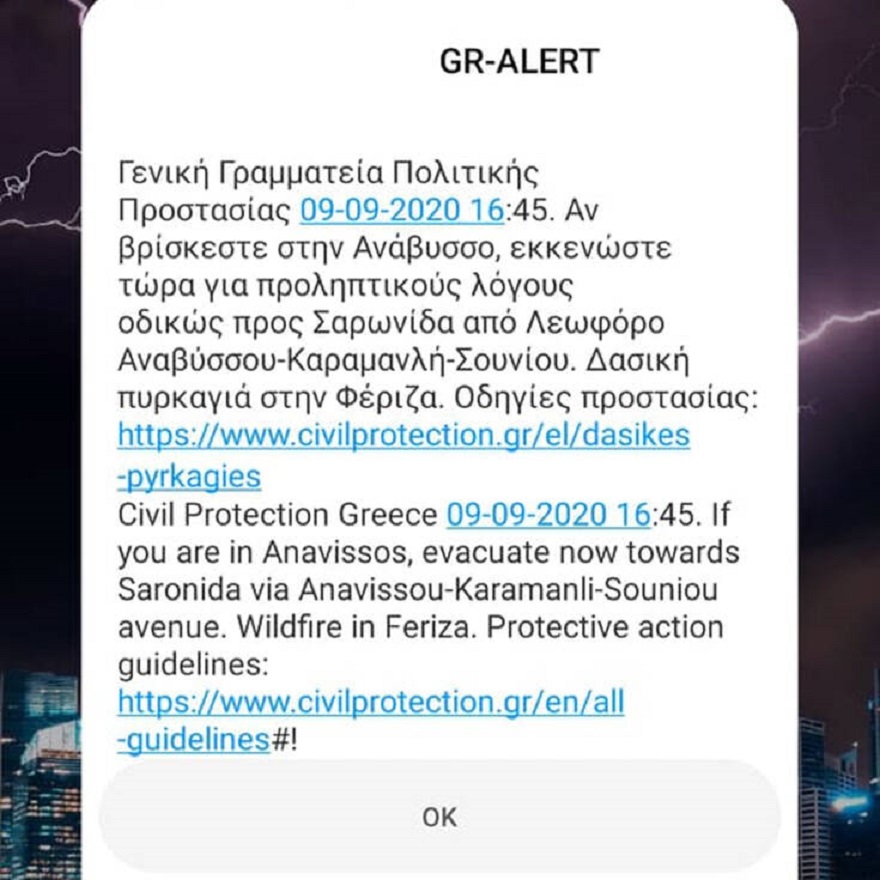Open the civilprotection.gr all-guidelines link
Viewport: 880px width, 880px height.
click(370, 703)
